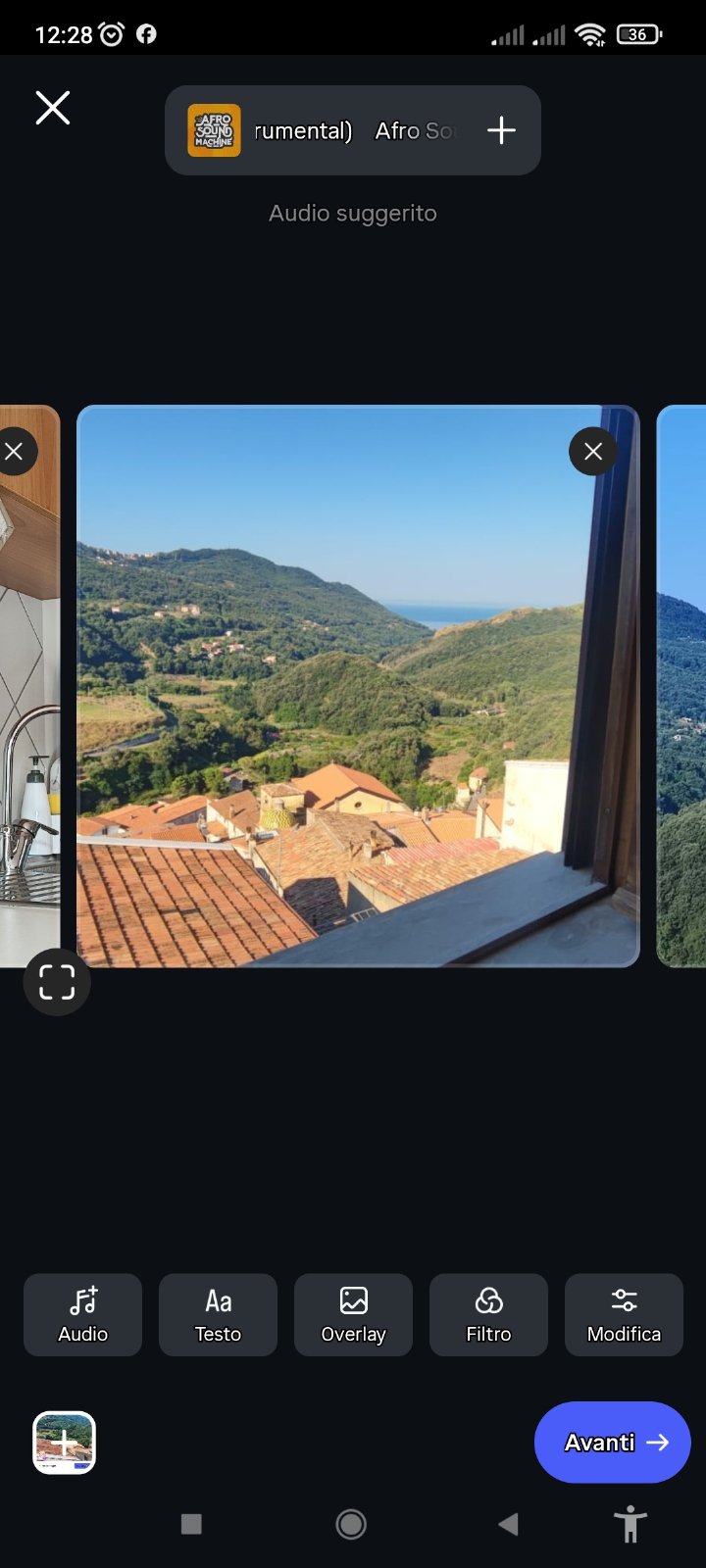Select the Audio tool

pos(82,1314)
